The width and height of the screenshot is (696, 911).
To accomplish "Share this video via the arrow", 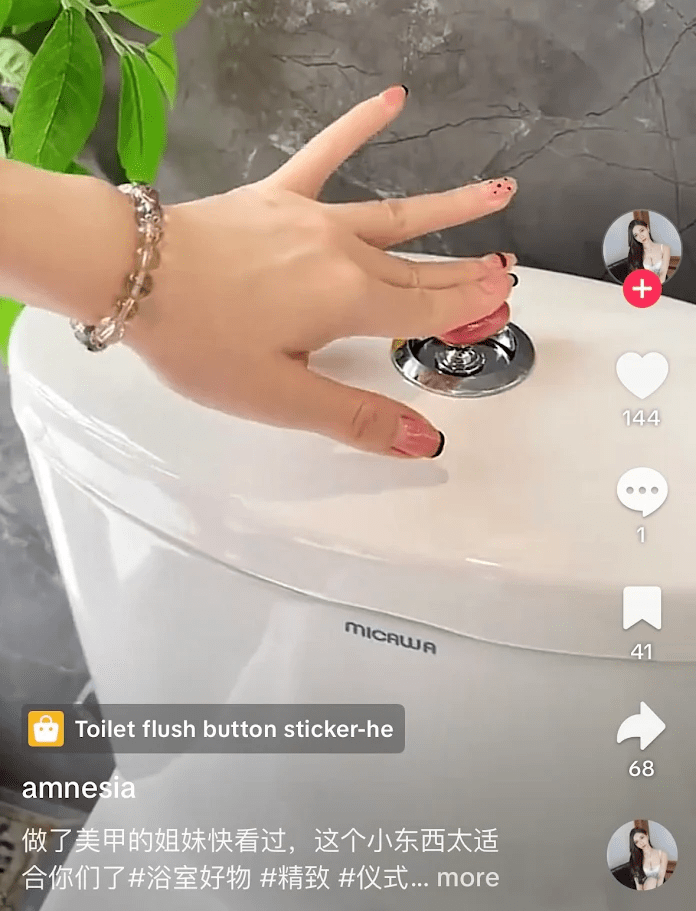I will coord(641,726).
